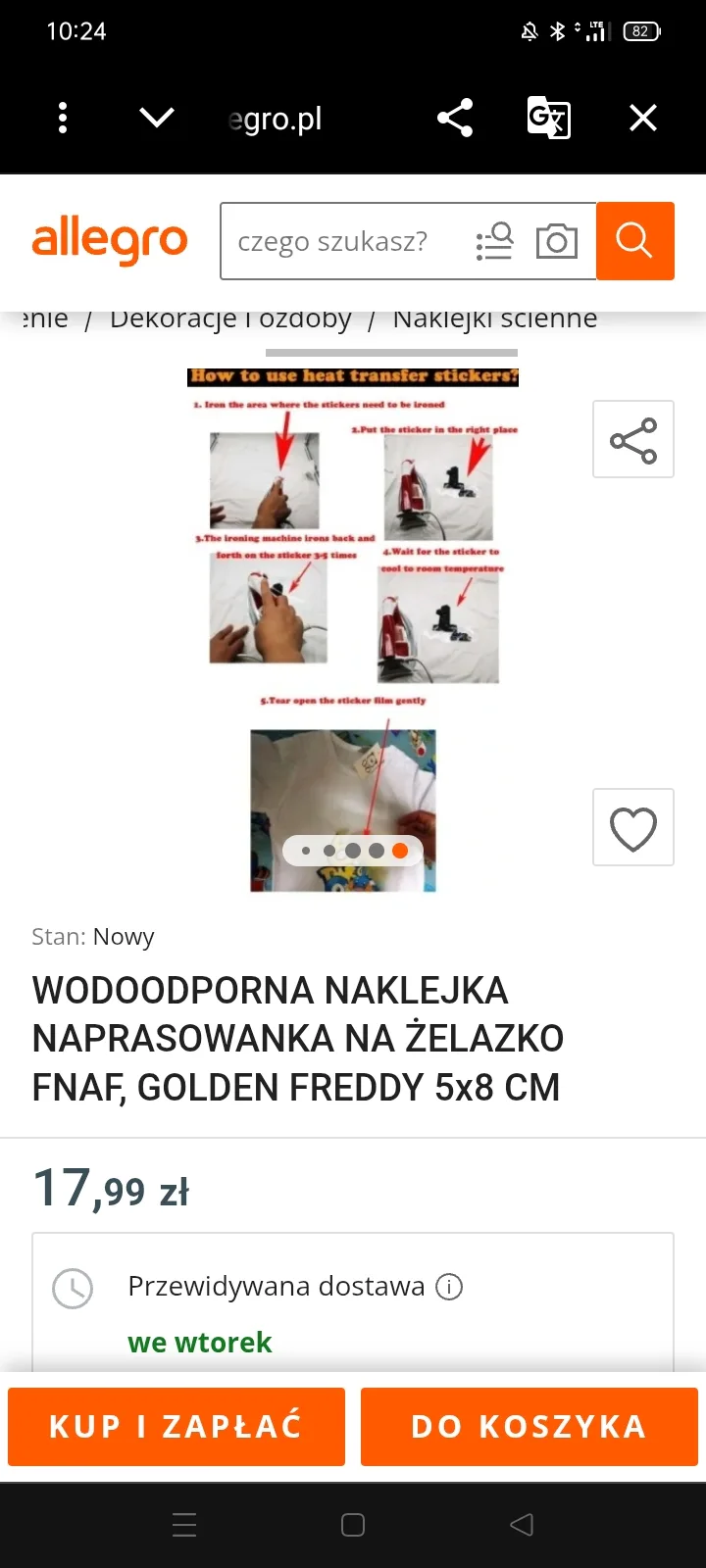
Task: Translate the page with Google Translate icon
Action: click(x=549, y=119)
